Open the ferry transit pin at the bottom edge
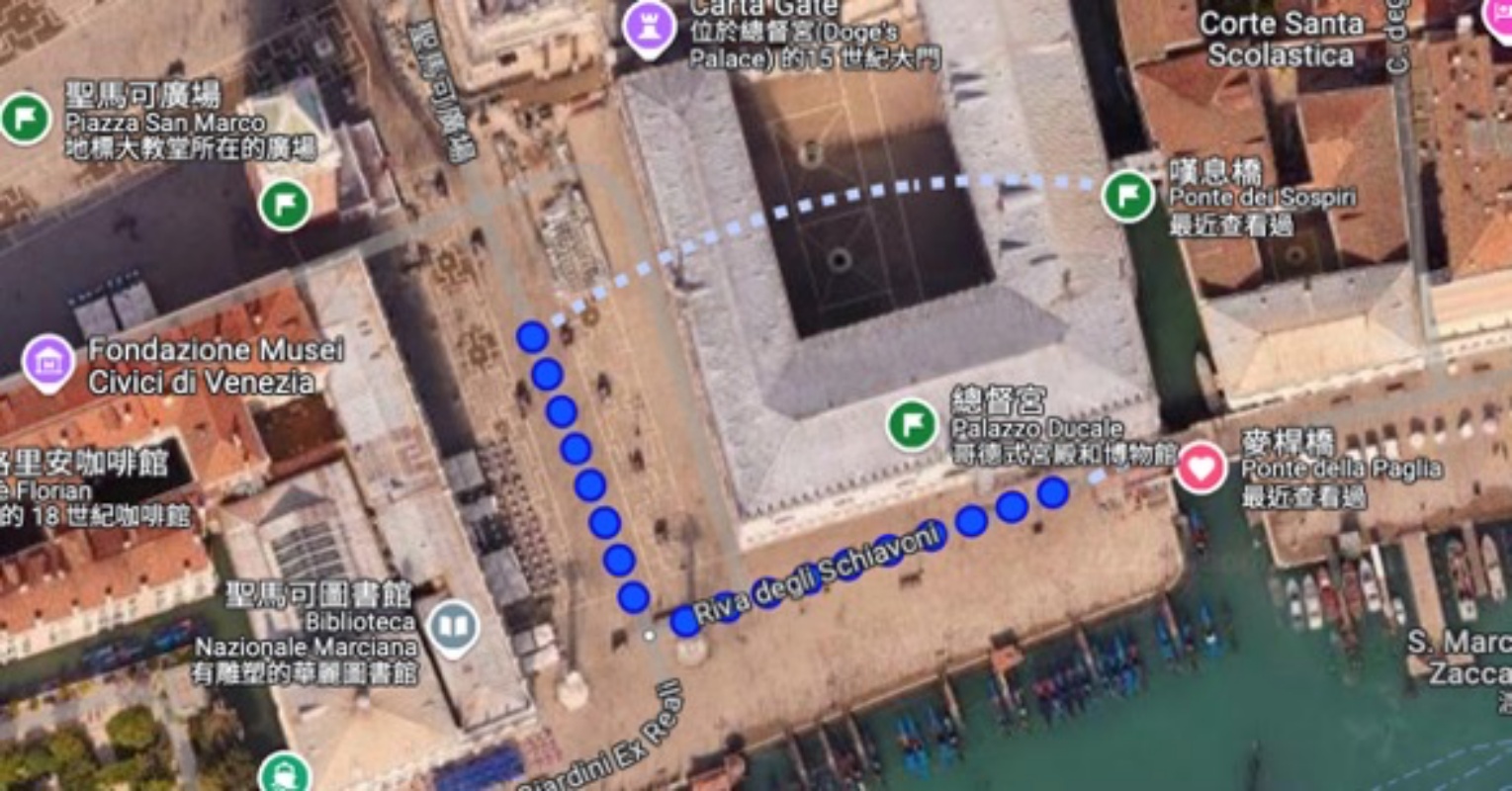Image resolution: width=1512 pixels, height=791 pixels. [x=286, y=773]
